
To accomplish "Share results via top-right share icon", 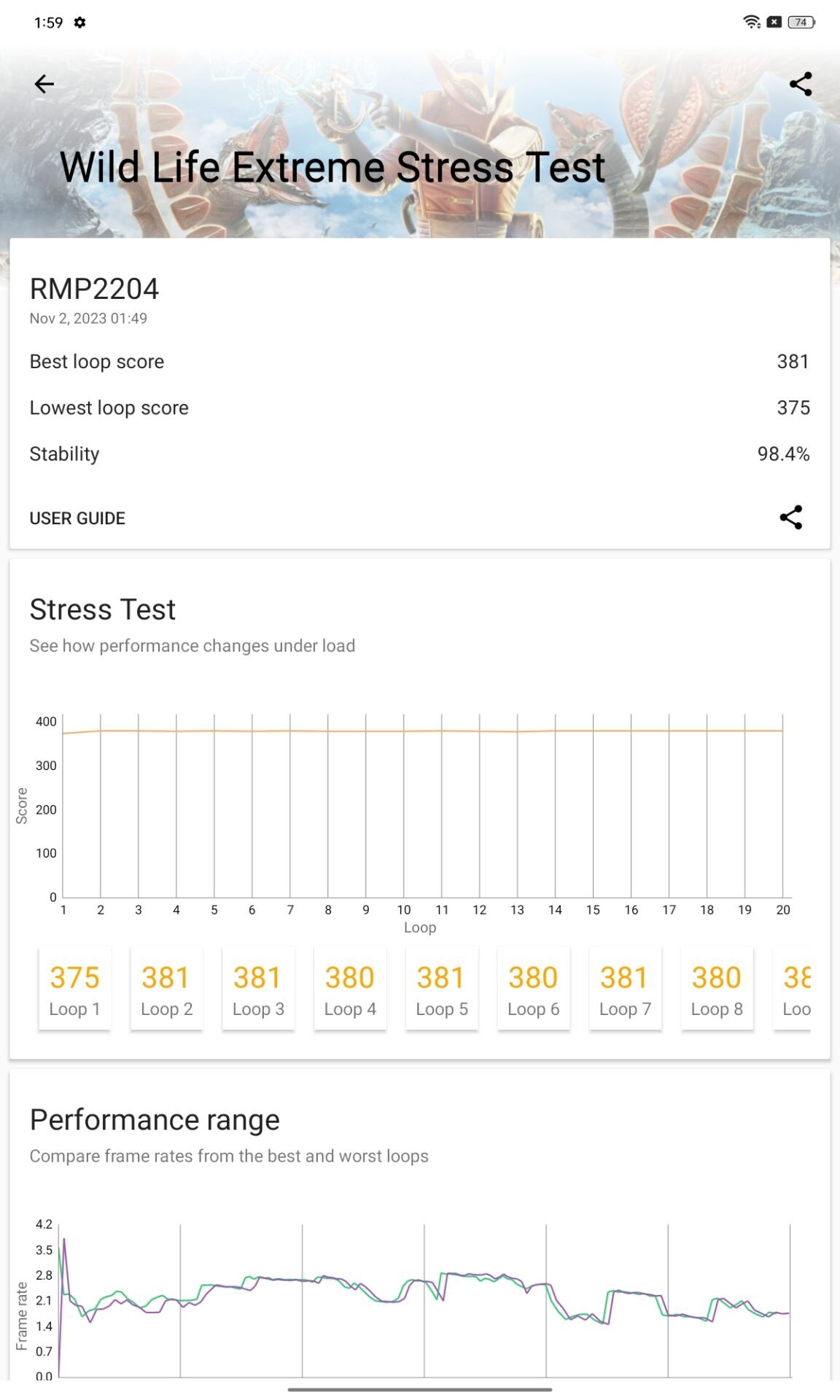I will pyautogui.click(x=801, y=84).
